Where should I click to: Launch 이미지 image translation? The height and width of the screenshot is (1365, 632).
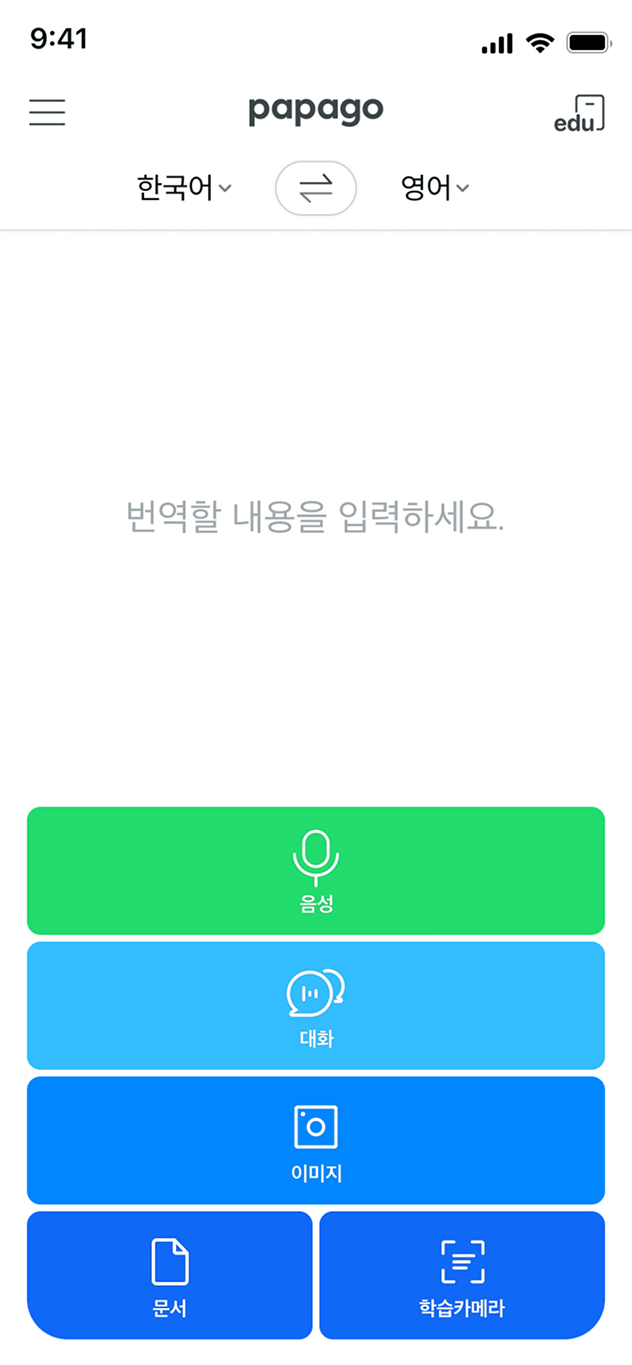[316, 1140]
